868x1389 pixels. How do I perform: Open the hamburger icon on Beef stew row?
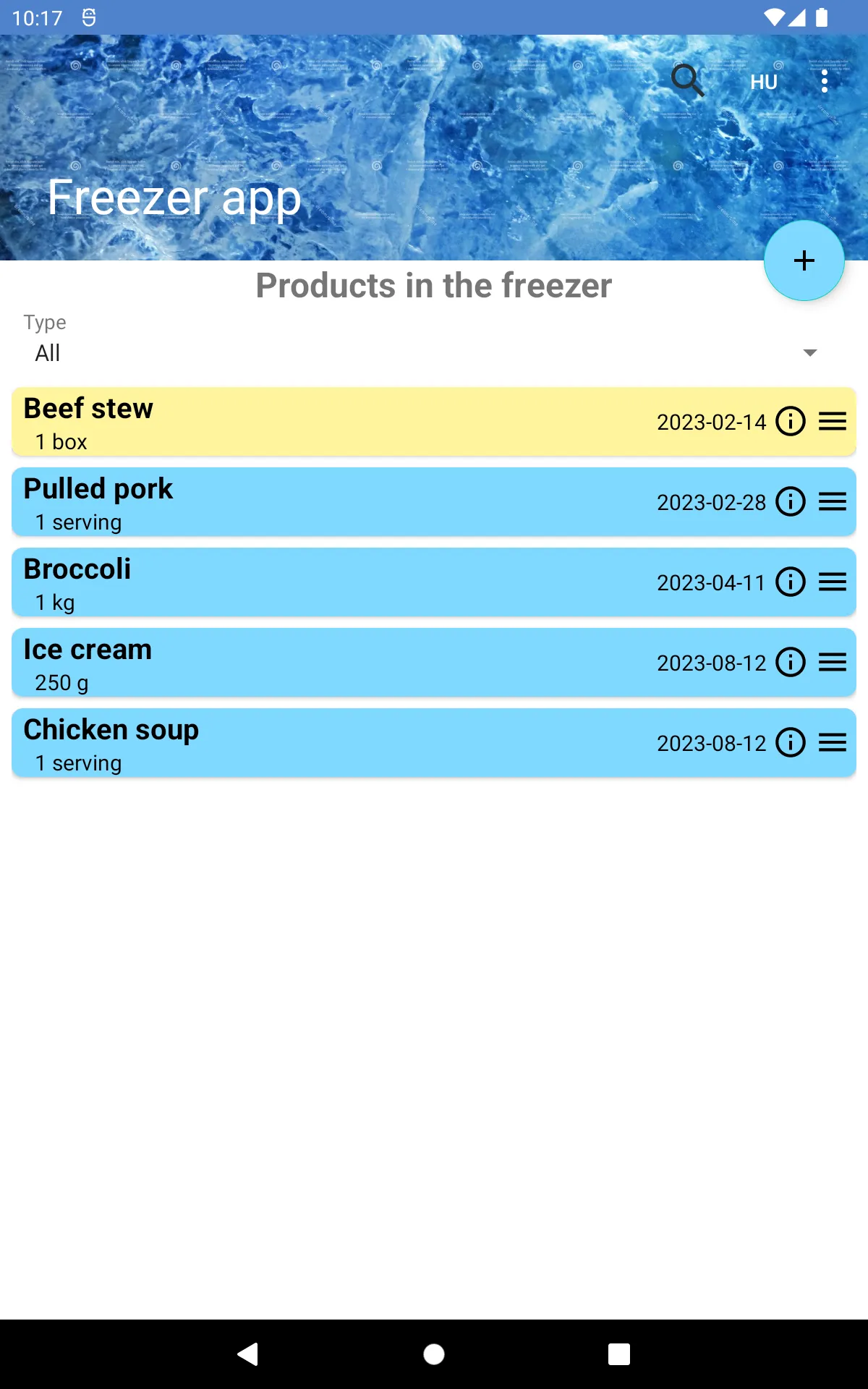(832, 422)
